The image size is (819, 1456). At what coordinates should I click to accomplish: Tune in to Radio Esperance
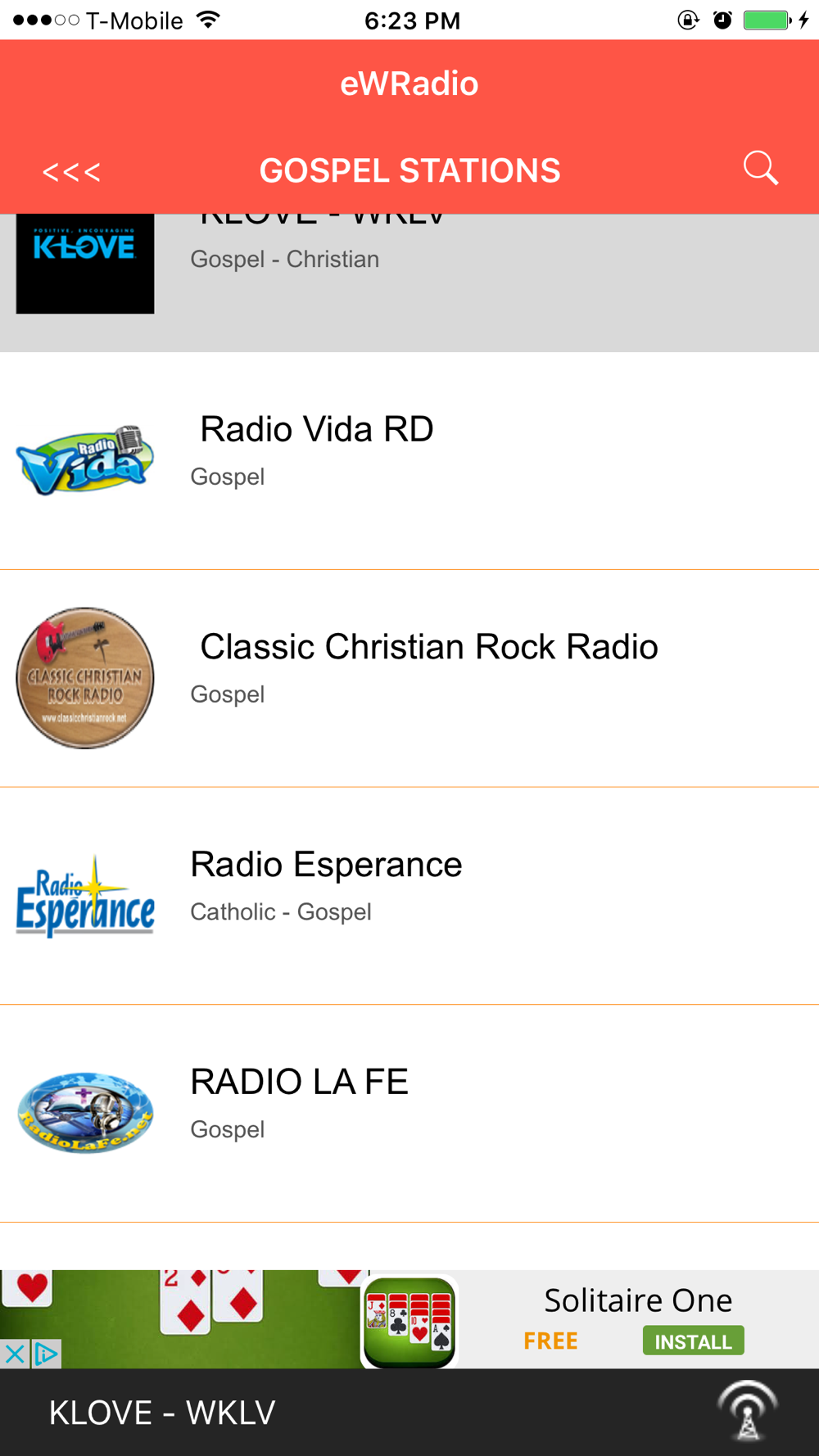click(x=409, y=896)
